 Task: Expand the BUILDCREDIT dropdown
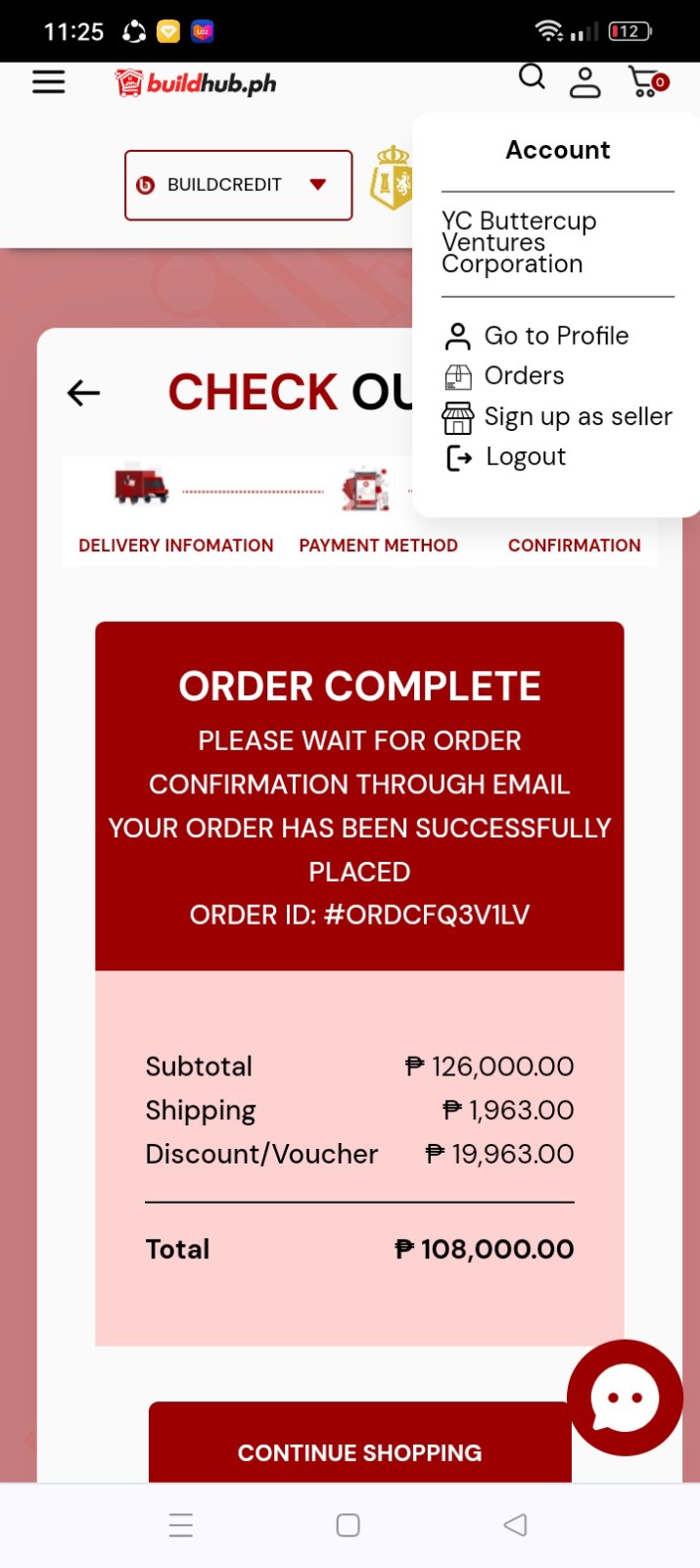coord(238,185)
